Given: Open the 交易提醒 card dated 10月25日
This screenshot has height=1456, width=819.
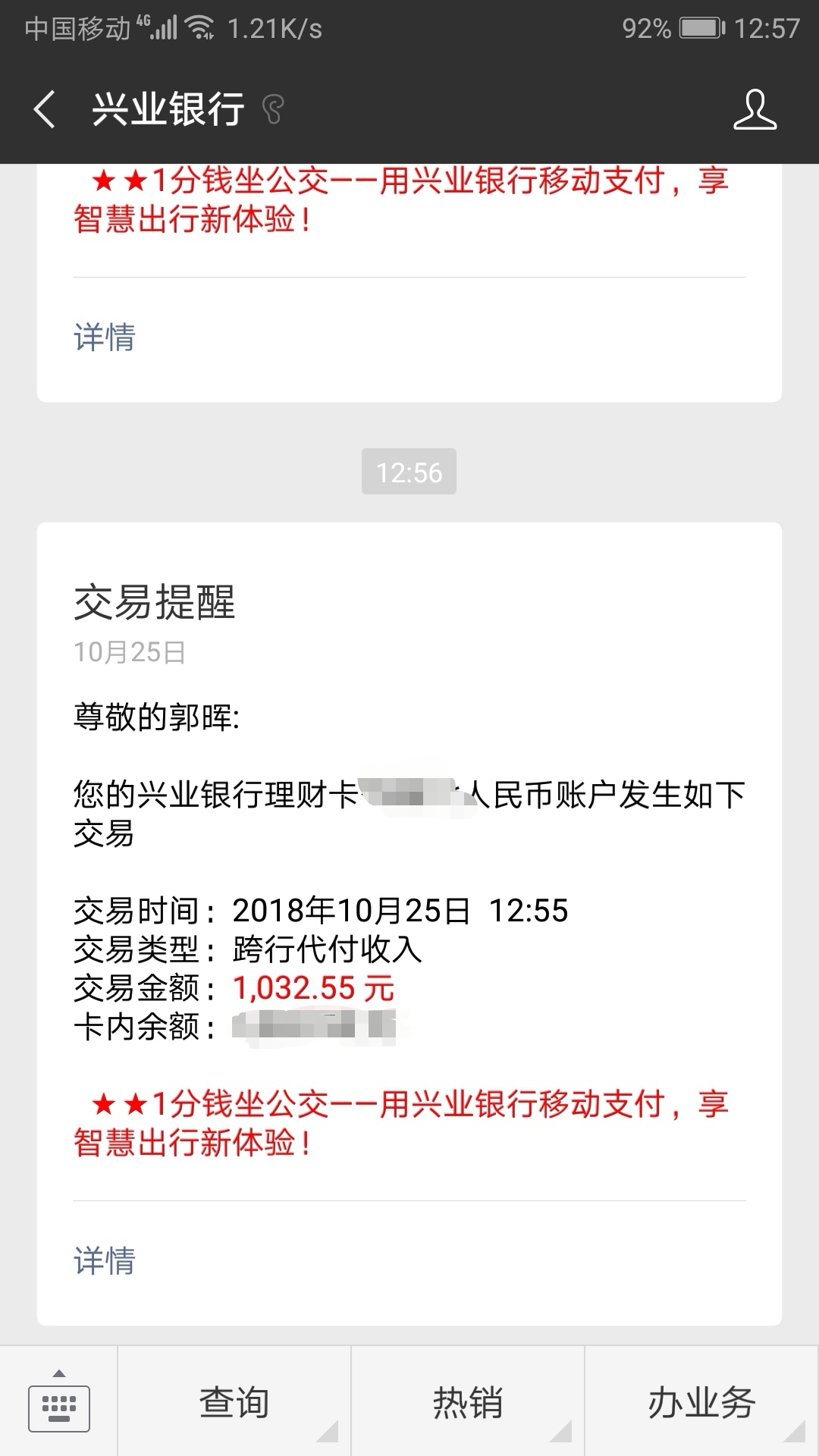Looking at the screenshot, I should click(x=409, y=924).
